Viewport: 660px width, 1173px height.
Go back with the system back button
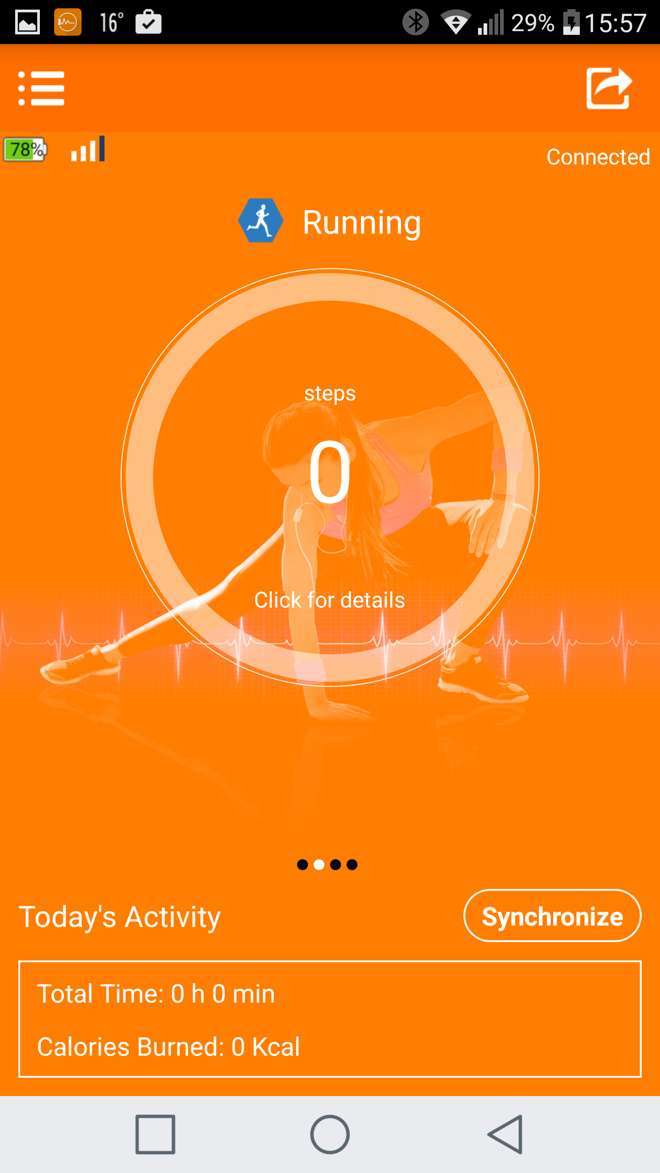click(x=506, y=1135)
